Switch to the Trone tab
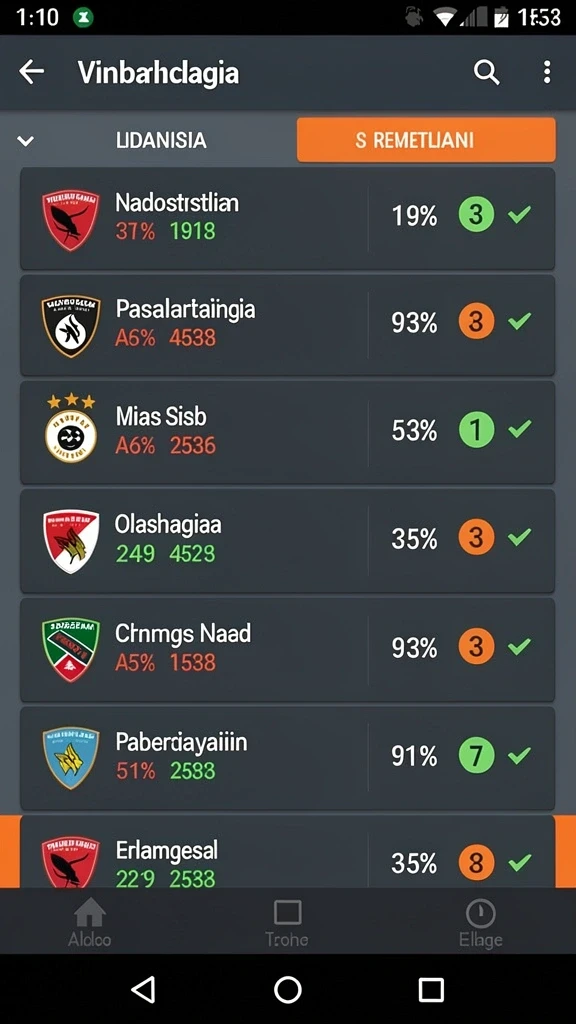576x1024 pixels. point(287,921)
